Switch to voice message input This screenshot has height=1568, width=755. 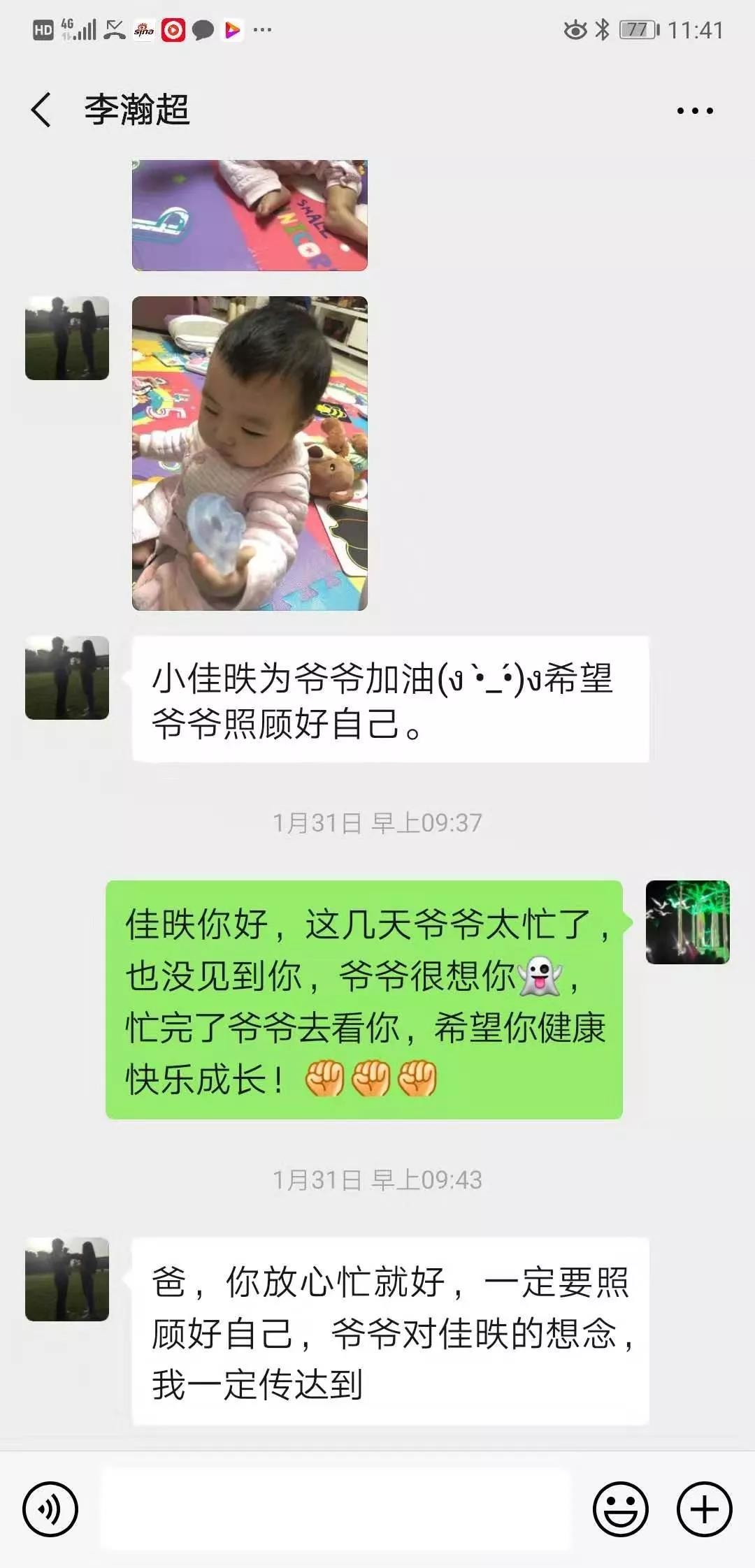click(50, 1509)
